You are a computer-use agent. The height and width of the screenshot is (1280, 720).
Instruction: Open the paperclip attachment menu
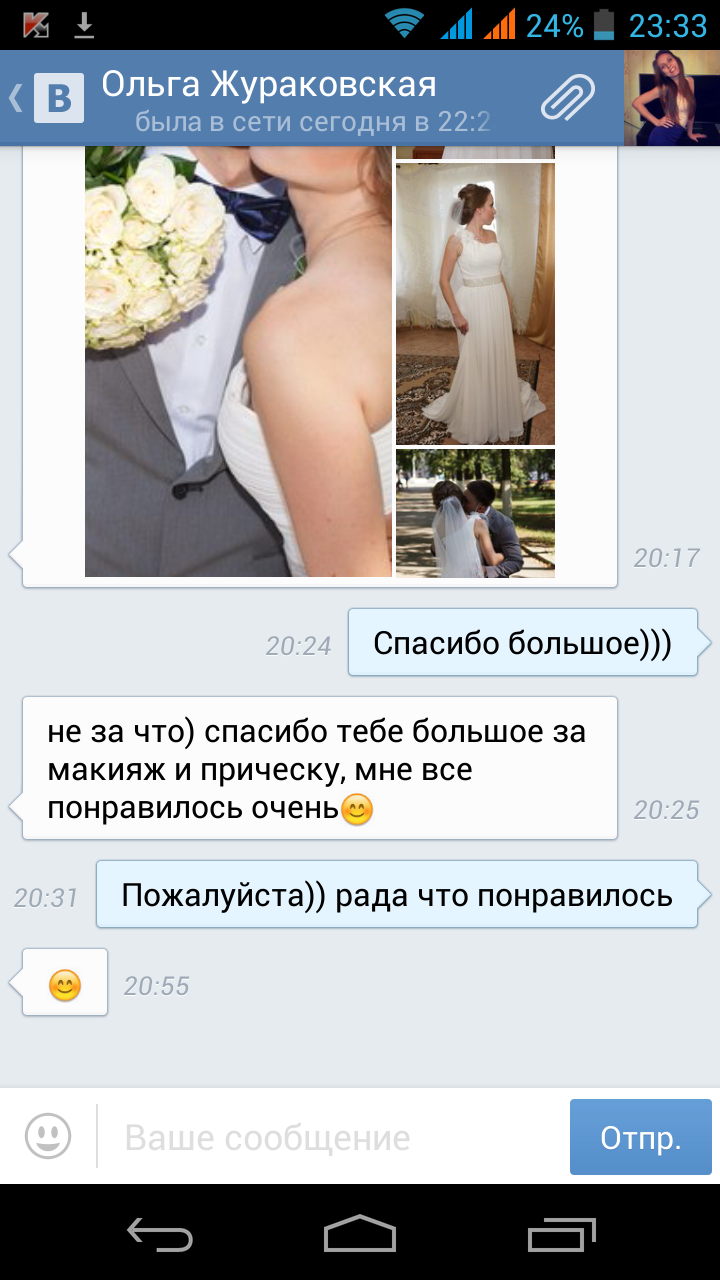pos(567,98)
